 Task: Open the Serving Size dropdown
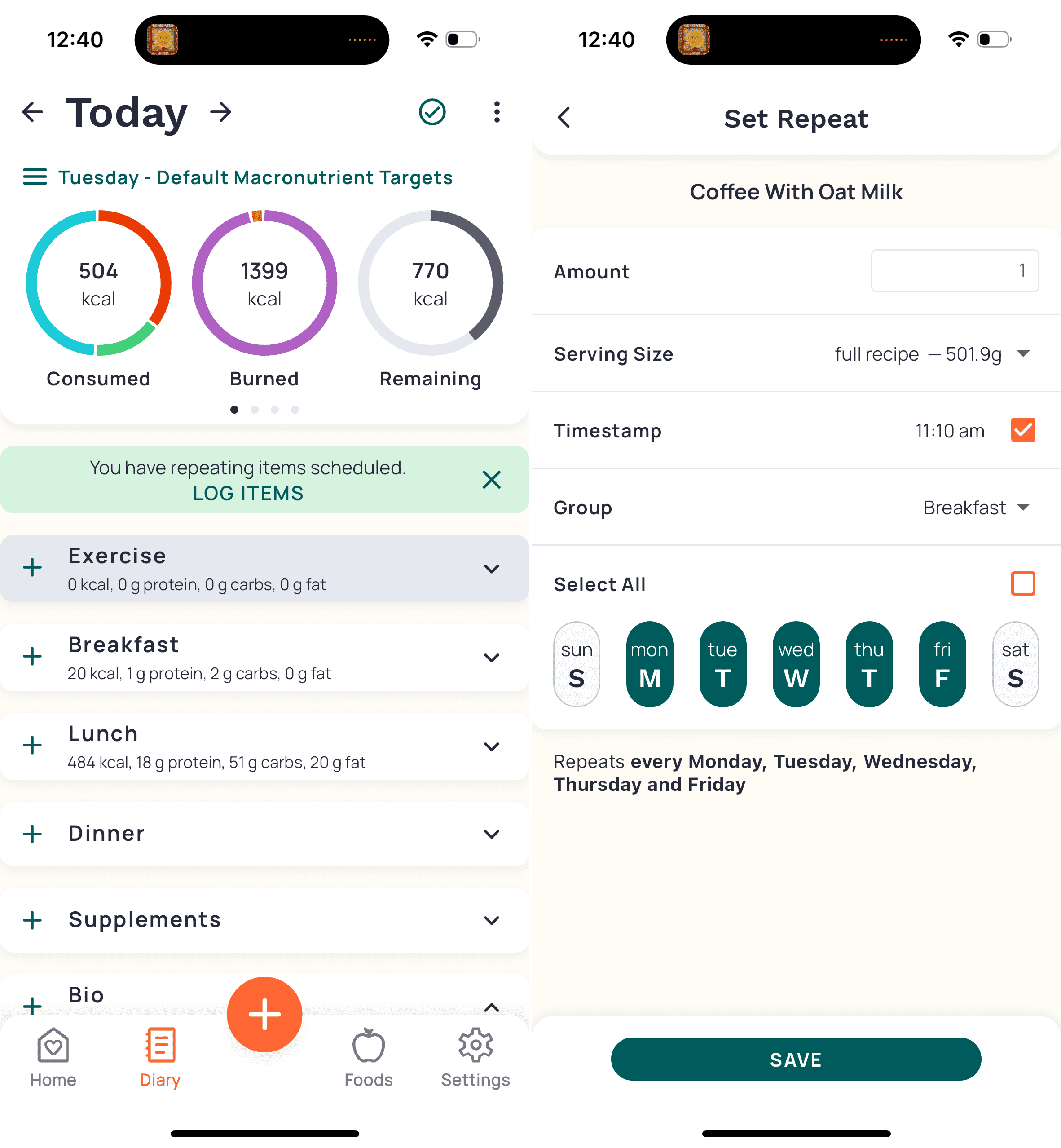point(932,354)
